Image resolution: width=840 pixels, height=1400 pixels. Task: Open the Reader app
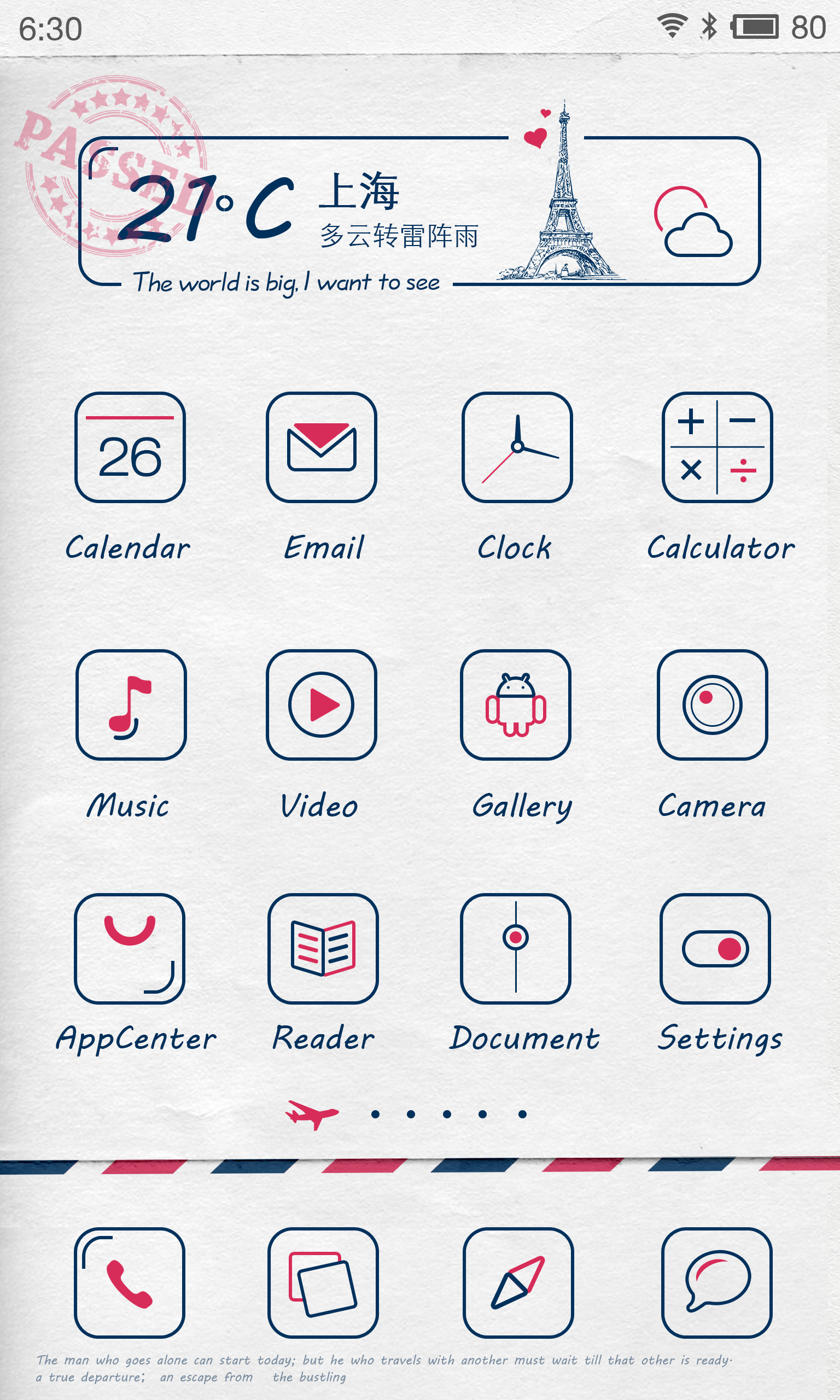323,948
